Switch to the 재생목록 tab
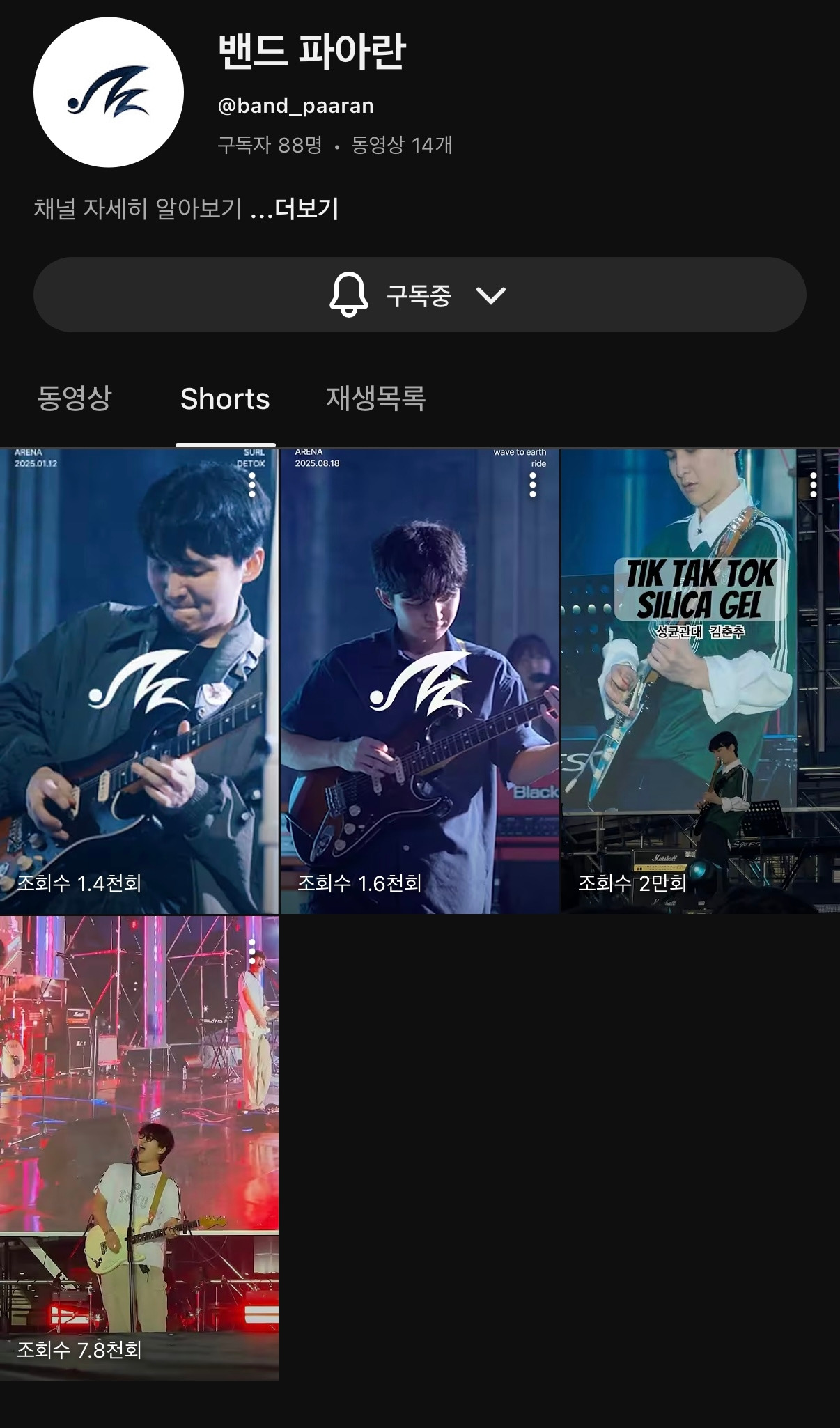The width and height of the screenshot is (840, 1428). [x=376, y=398]
